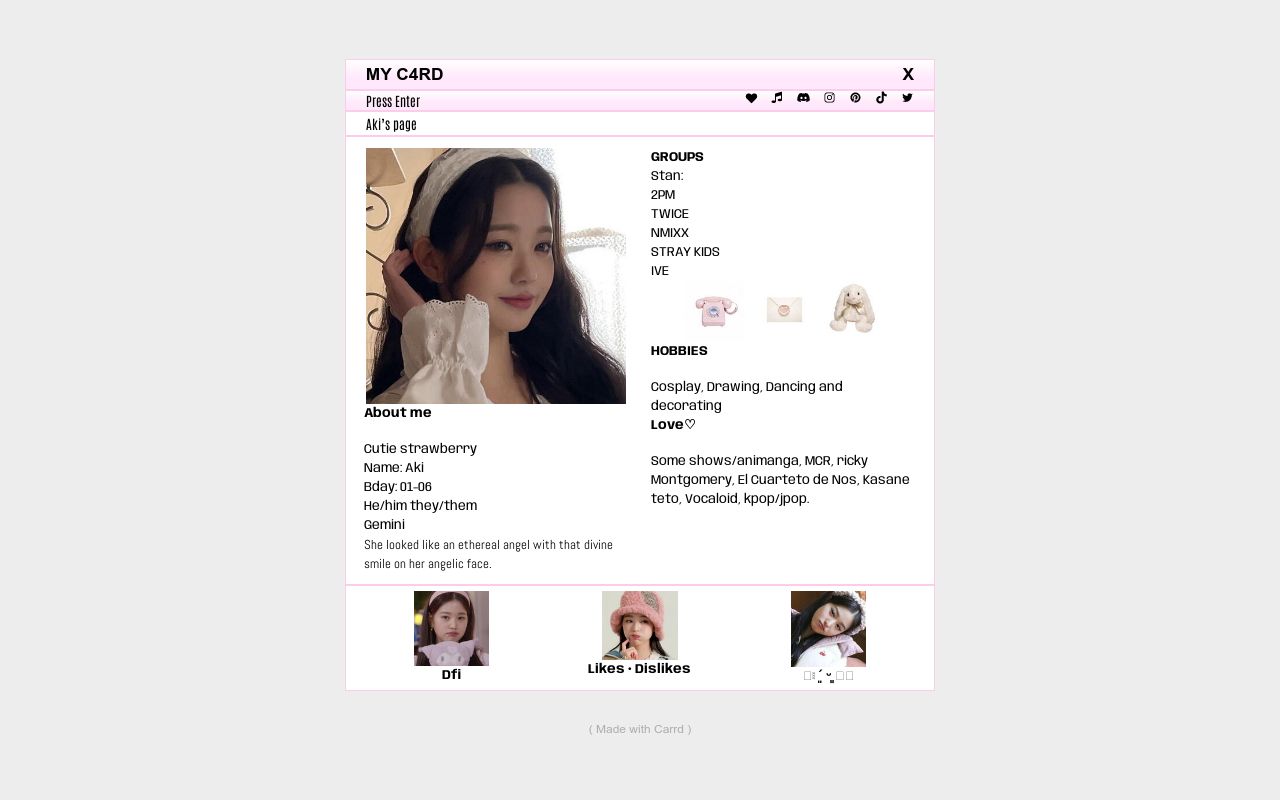Open the TikTok profile link
The image size is (1280, 800).
(x=881, y=98)
